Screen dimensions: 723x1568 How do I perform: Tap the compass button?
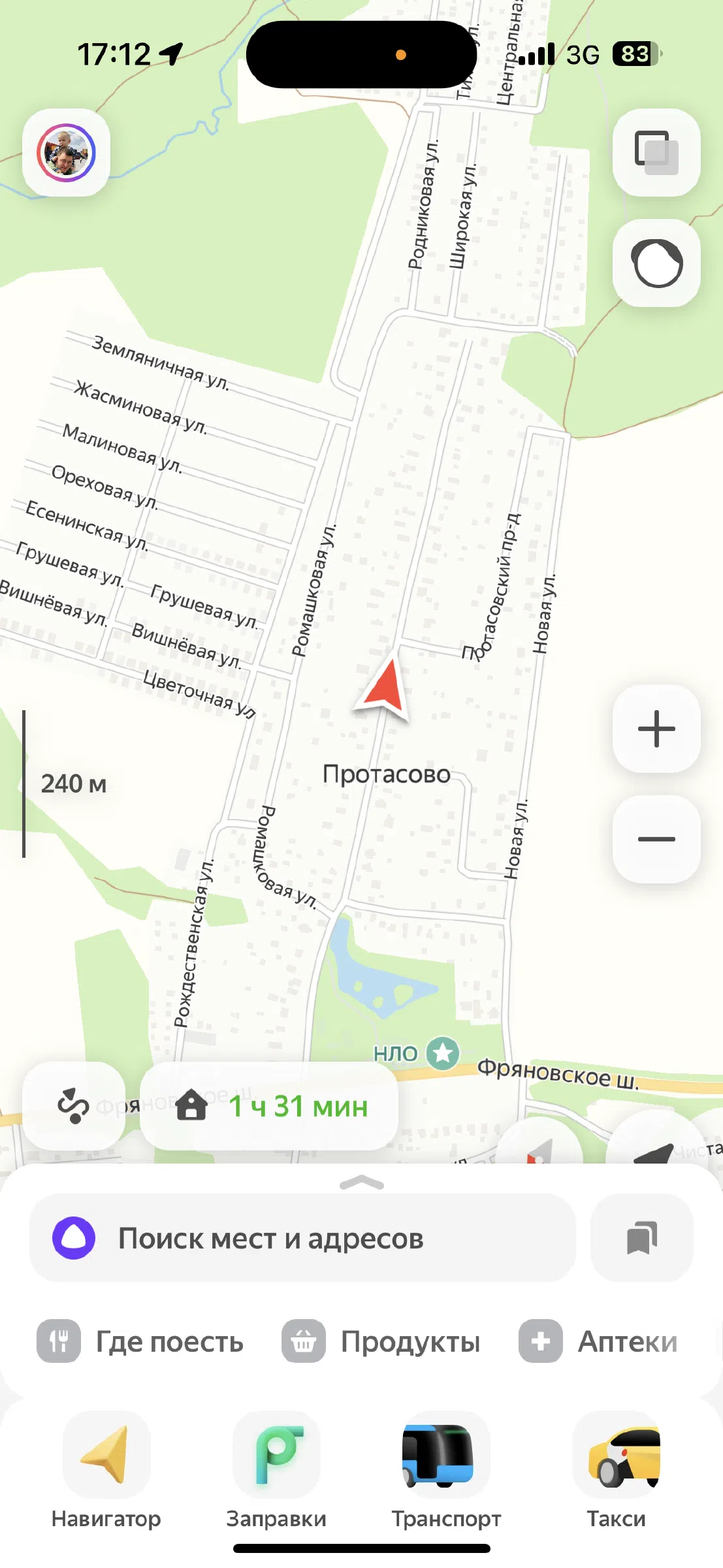pyautogui.click(x=539, y=1145)
